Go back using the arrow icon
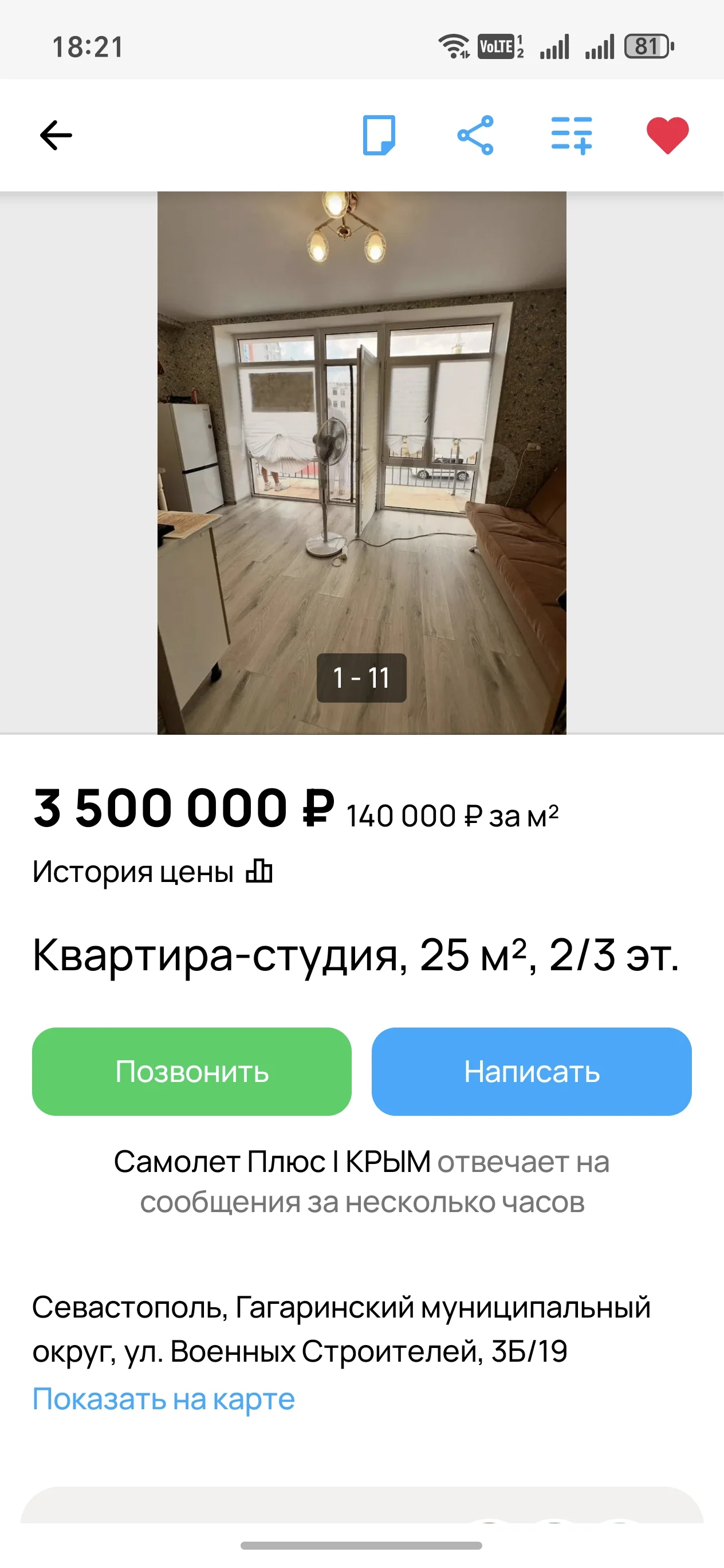Viewport: 724px width, 1568px height. pyautogui.click(x=56, y=135)
